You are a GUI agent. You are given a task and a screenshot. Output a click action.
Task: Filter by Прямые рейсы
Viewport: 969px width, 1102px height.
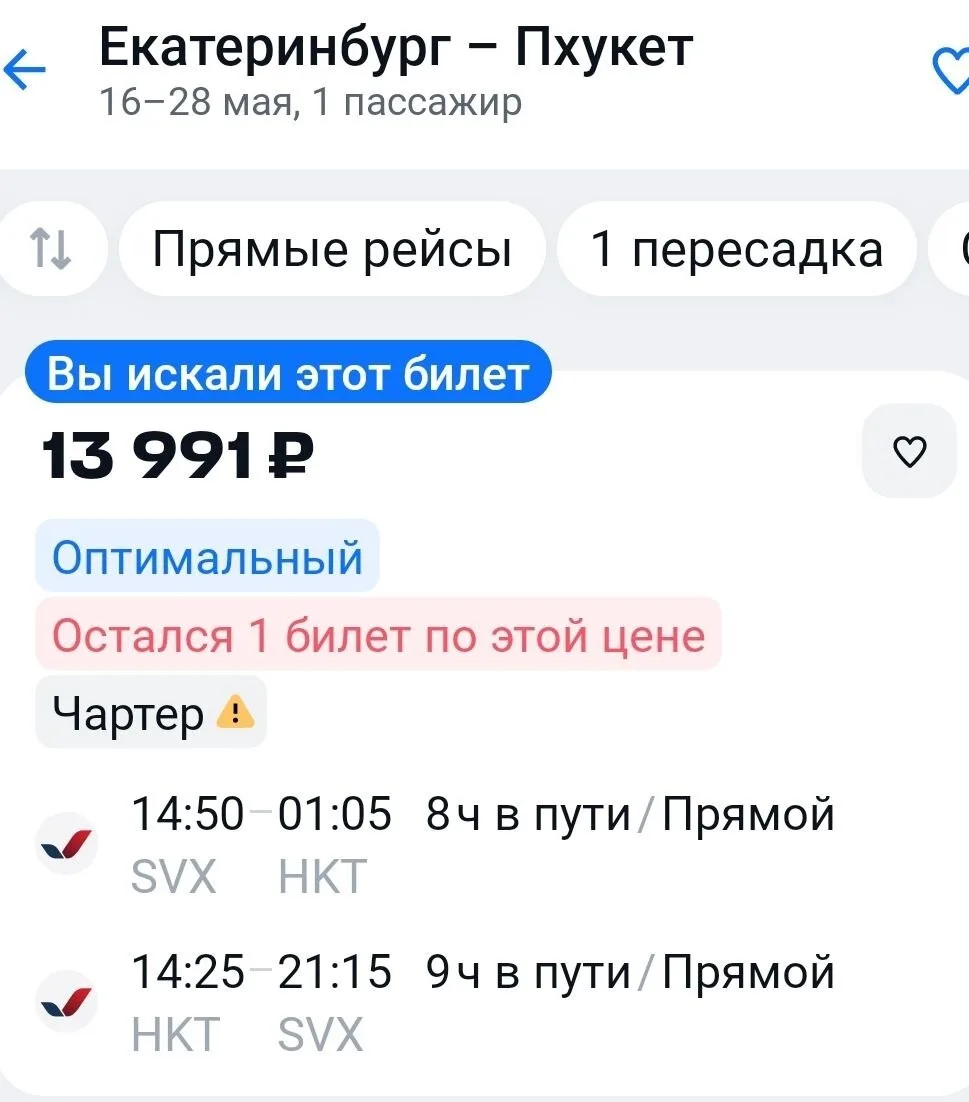(332, 249)
